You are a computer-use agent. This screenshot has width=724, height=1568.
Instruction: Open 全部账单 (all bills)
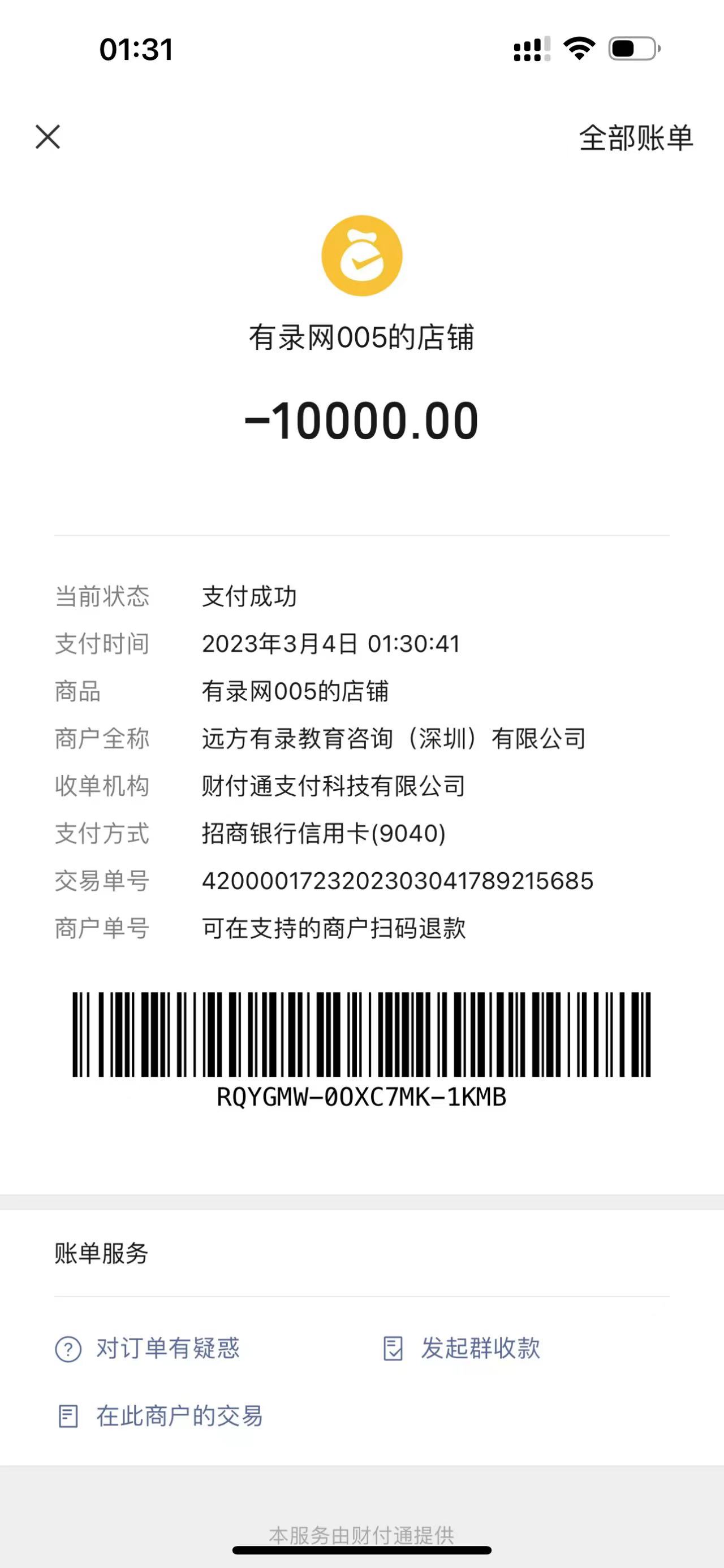(x=636, y=138)
